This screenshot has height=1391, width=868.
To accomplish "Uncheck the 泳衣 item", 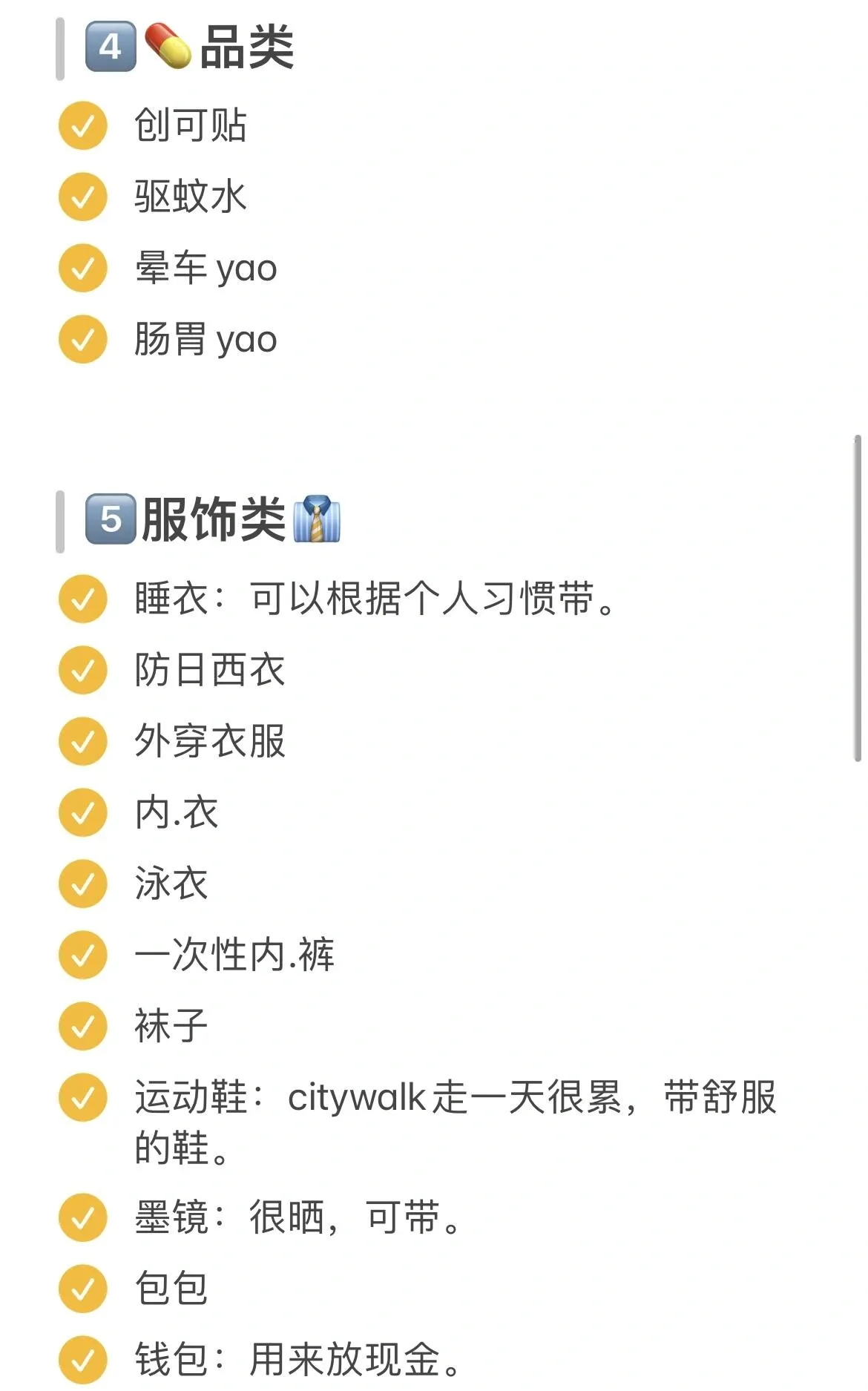I will tap(83, 884).
